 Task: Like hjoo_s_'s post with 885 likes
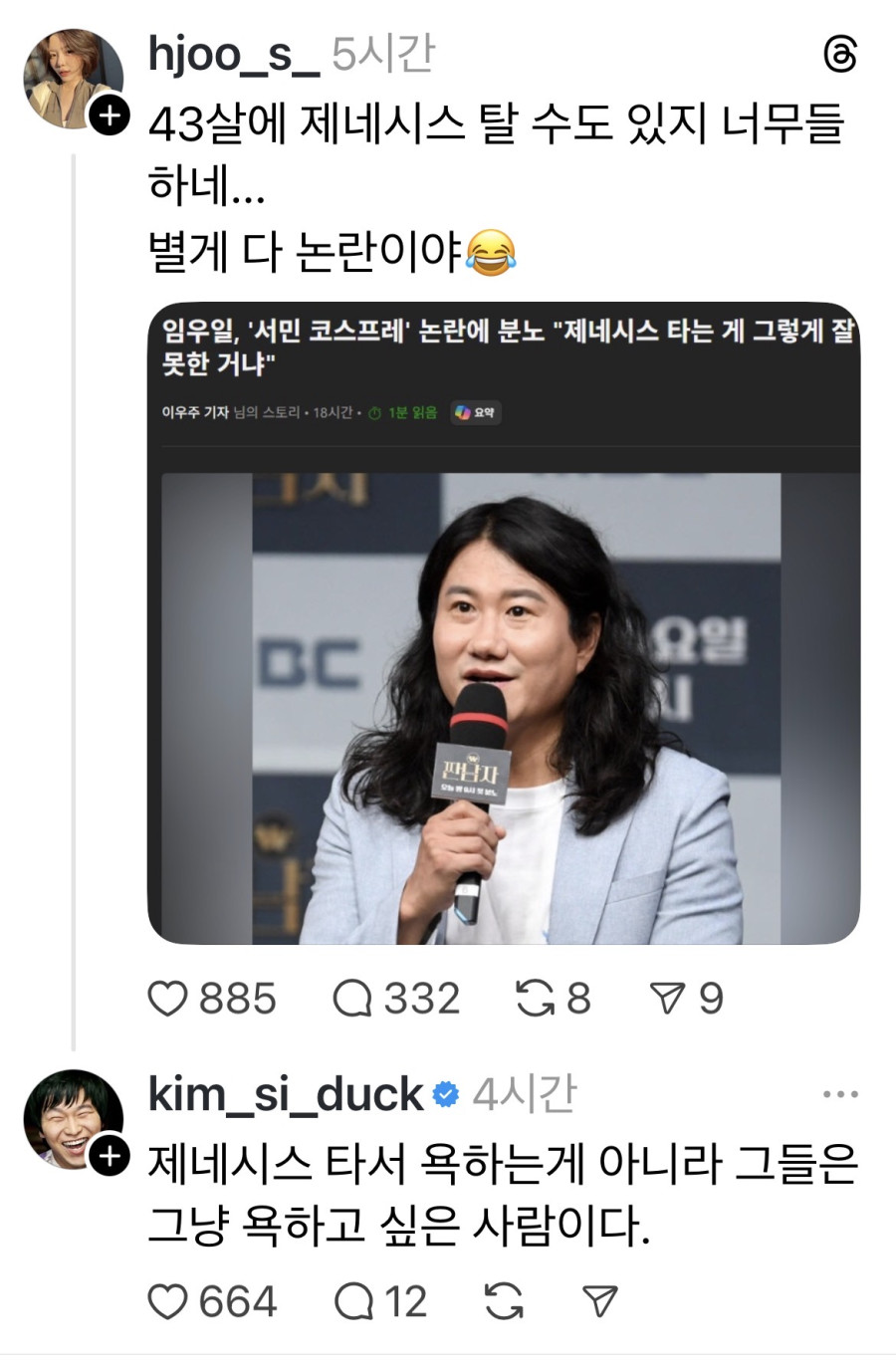(168, 999)
